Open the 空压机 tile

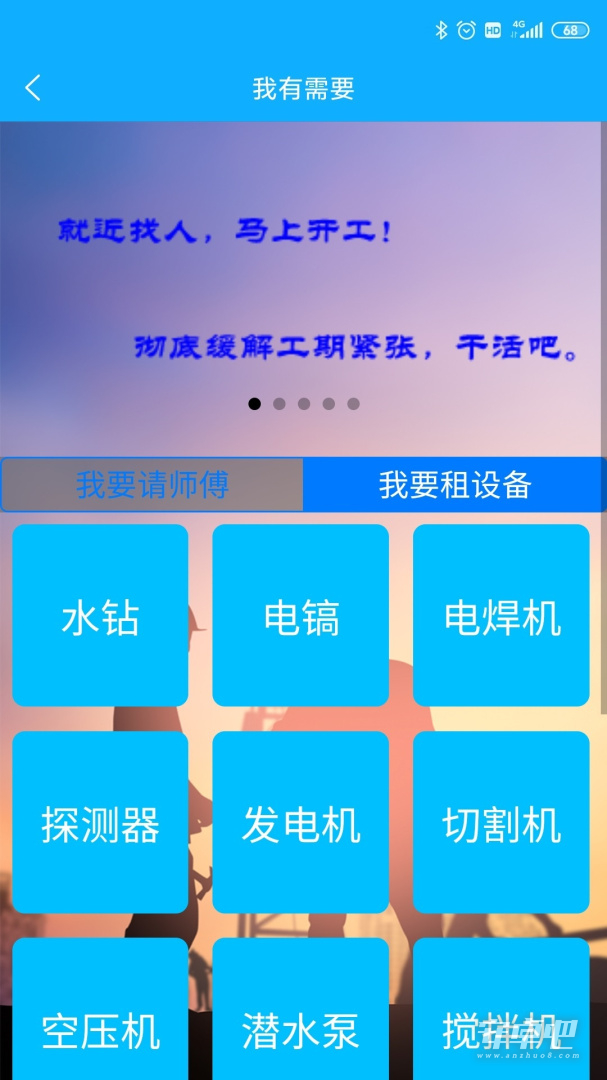click(x=100, y=1009)
